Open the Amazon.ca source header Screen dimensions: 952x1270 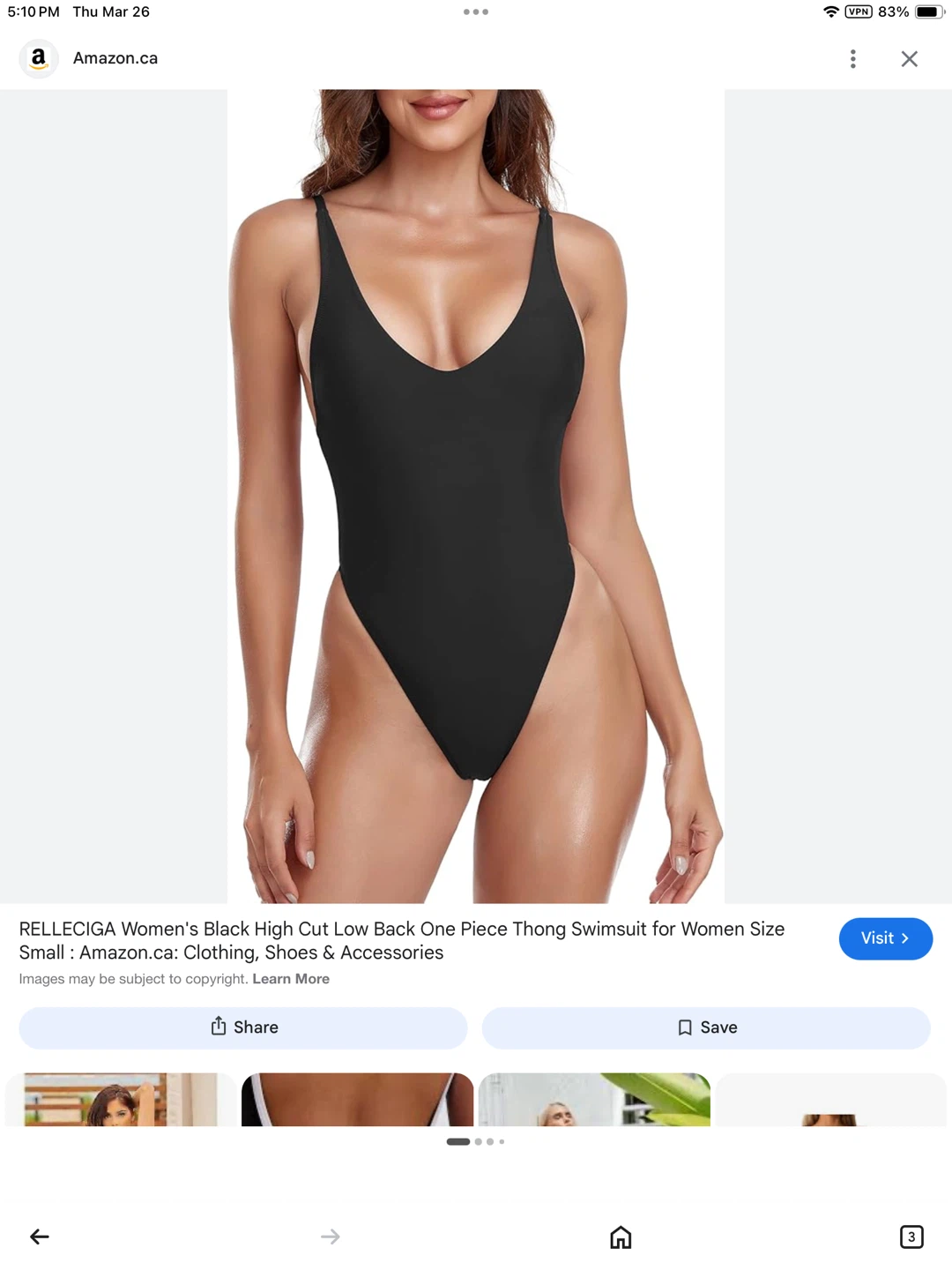click(89, 58)
